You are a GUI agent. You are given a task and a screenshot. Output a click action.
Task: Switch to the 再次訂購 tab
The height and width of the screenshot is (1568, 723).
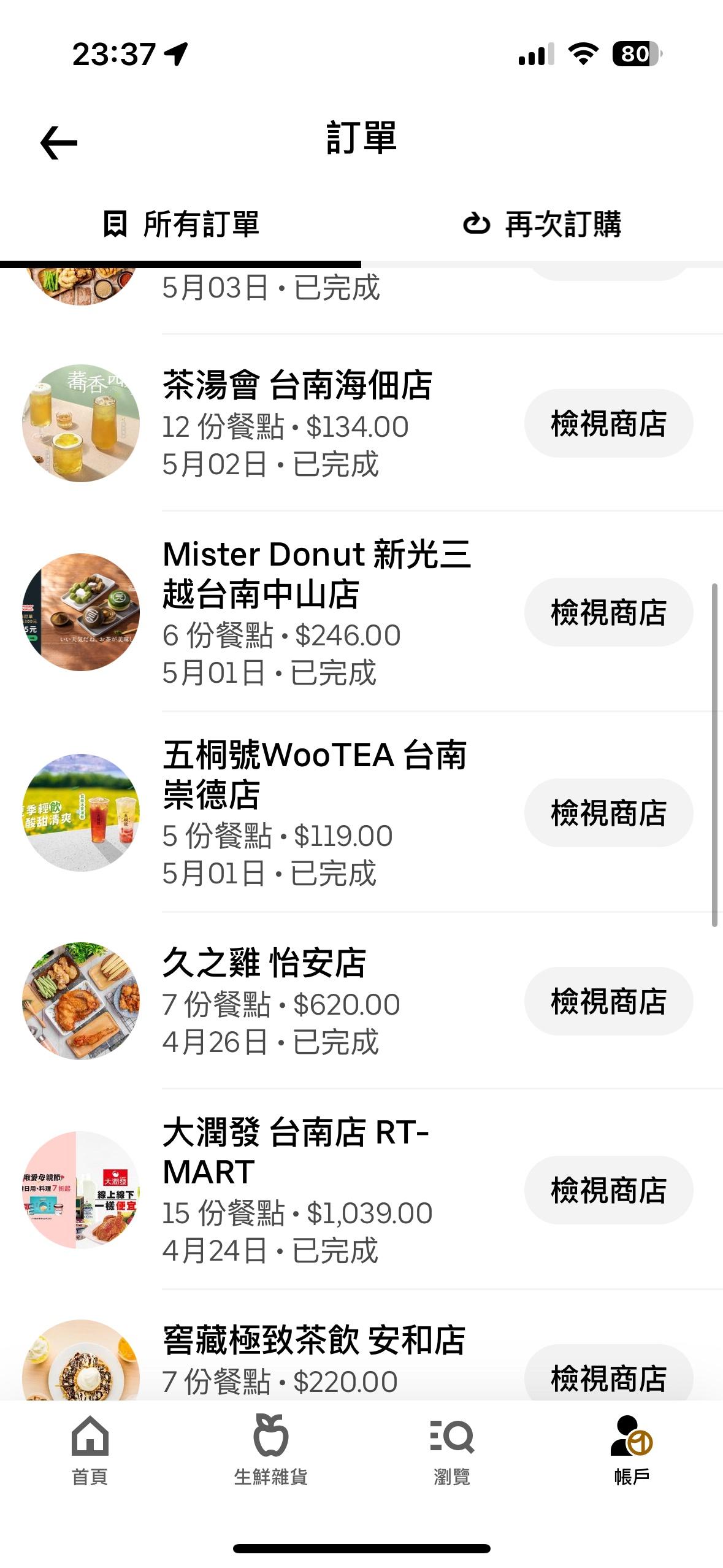point(542,225)
